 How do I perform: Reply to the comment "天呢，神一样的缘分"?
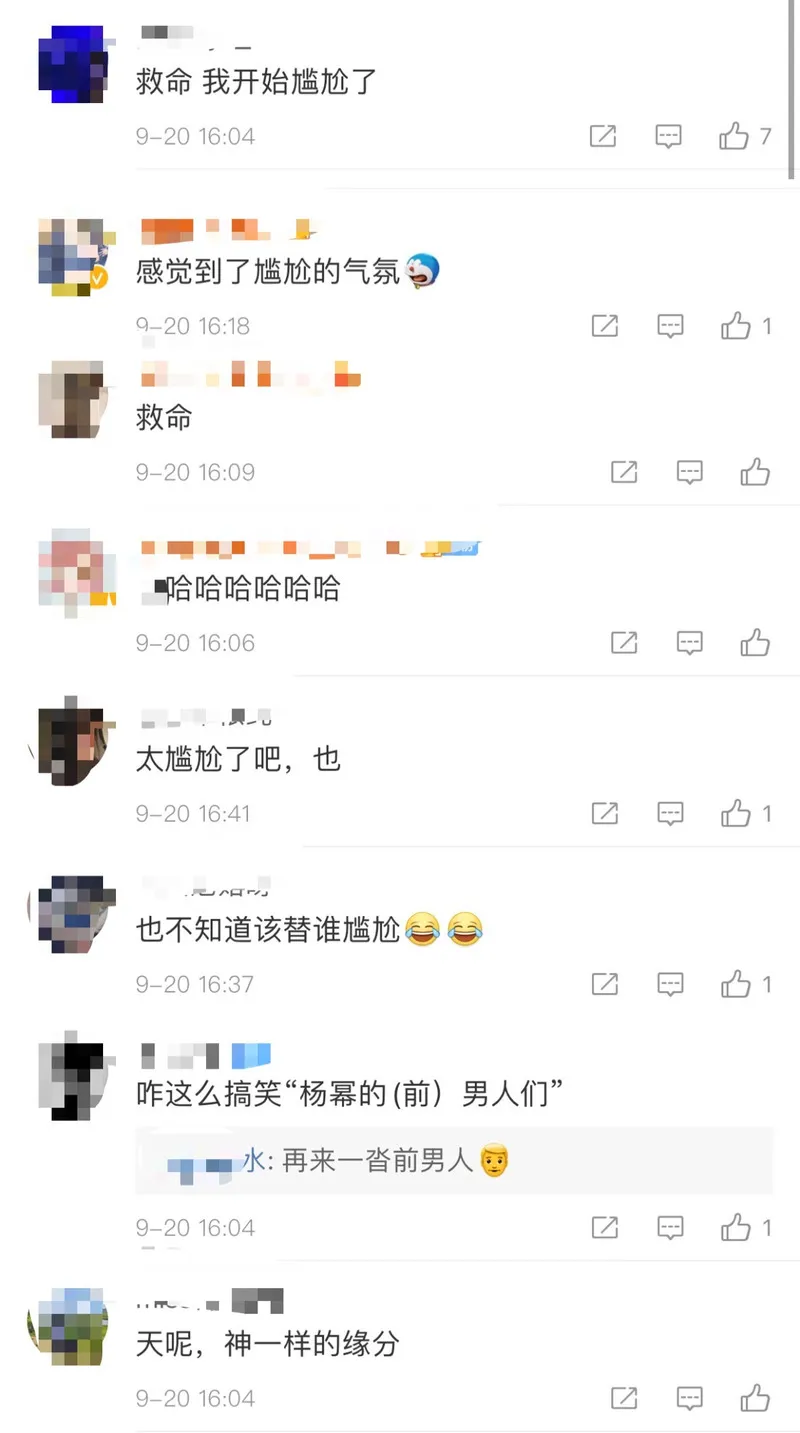tap(689, 1397)
